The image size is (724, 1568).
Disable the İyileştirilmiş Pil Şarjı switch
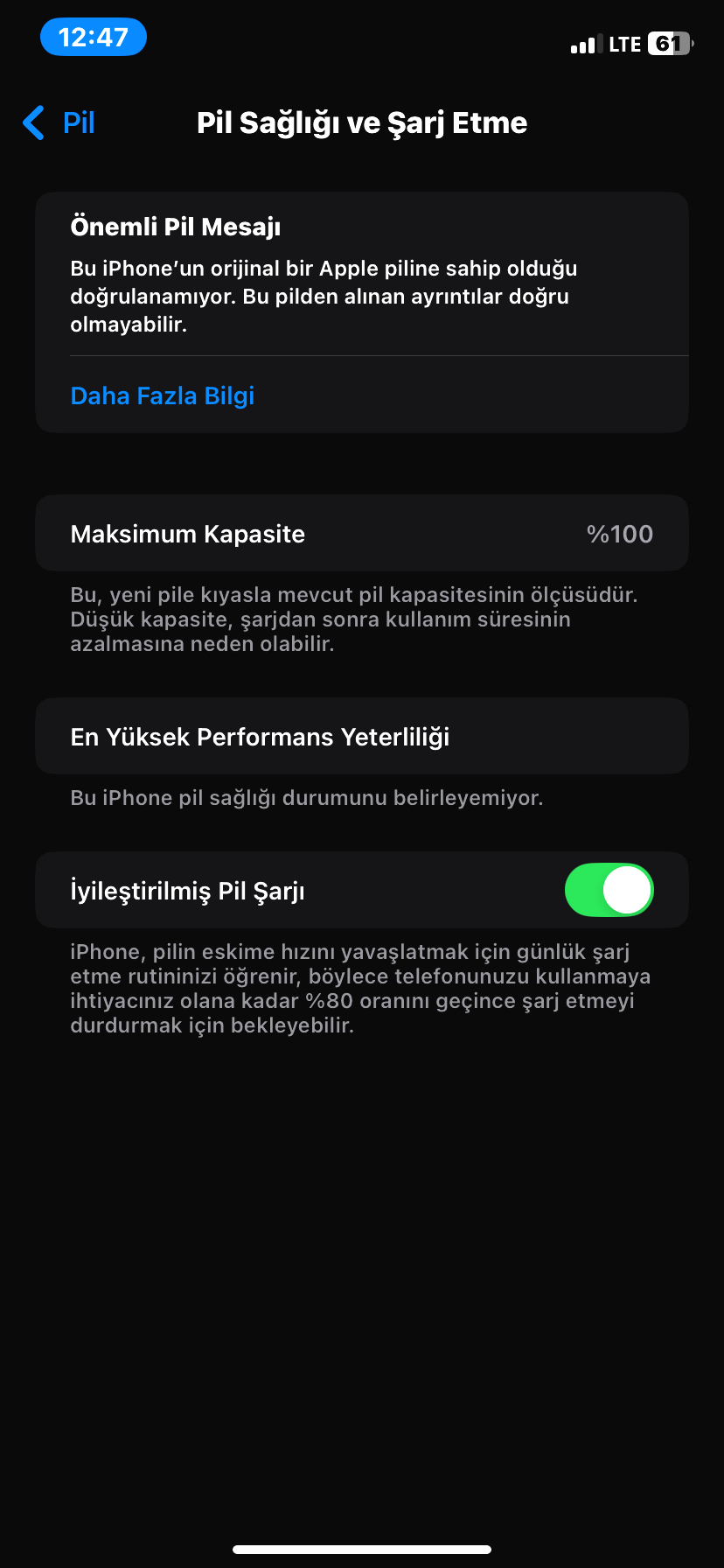pos(609,890)
